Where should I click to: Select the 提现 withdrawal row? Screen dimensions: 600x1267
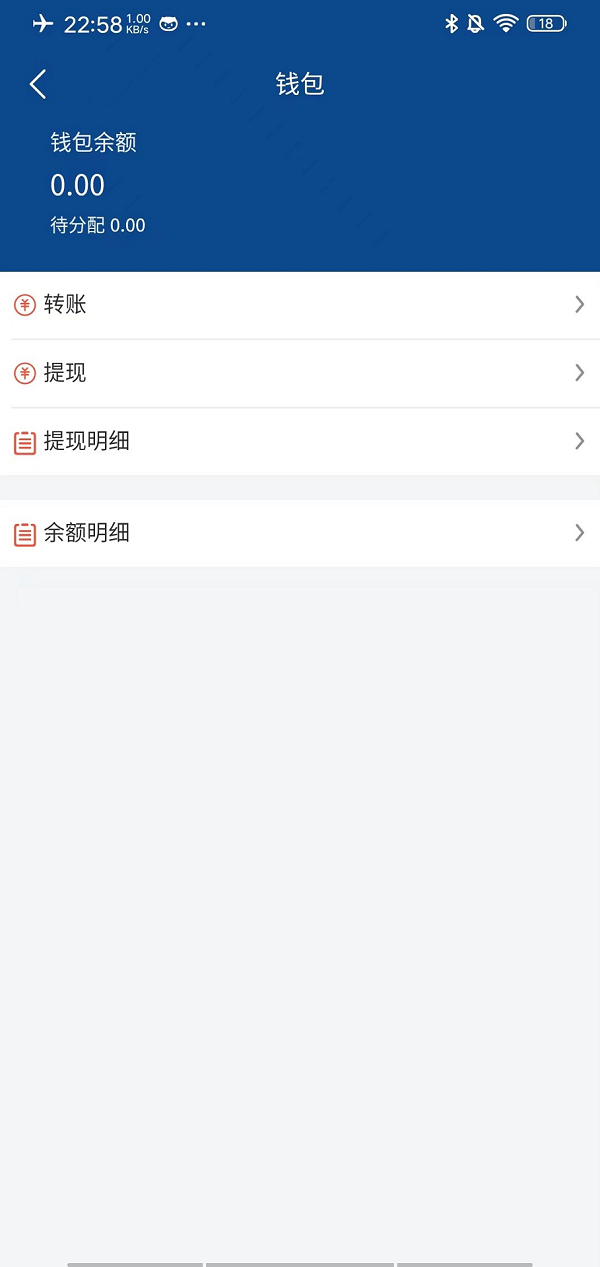tap(300, 373)
